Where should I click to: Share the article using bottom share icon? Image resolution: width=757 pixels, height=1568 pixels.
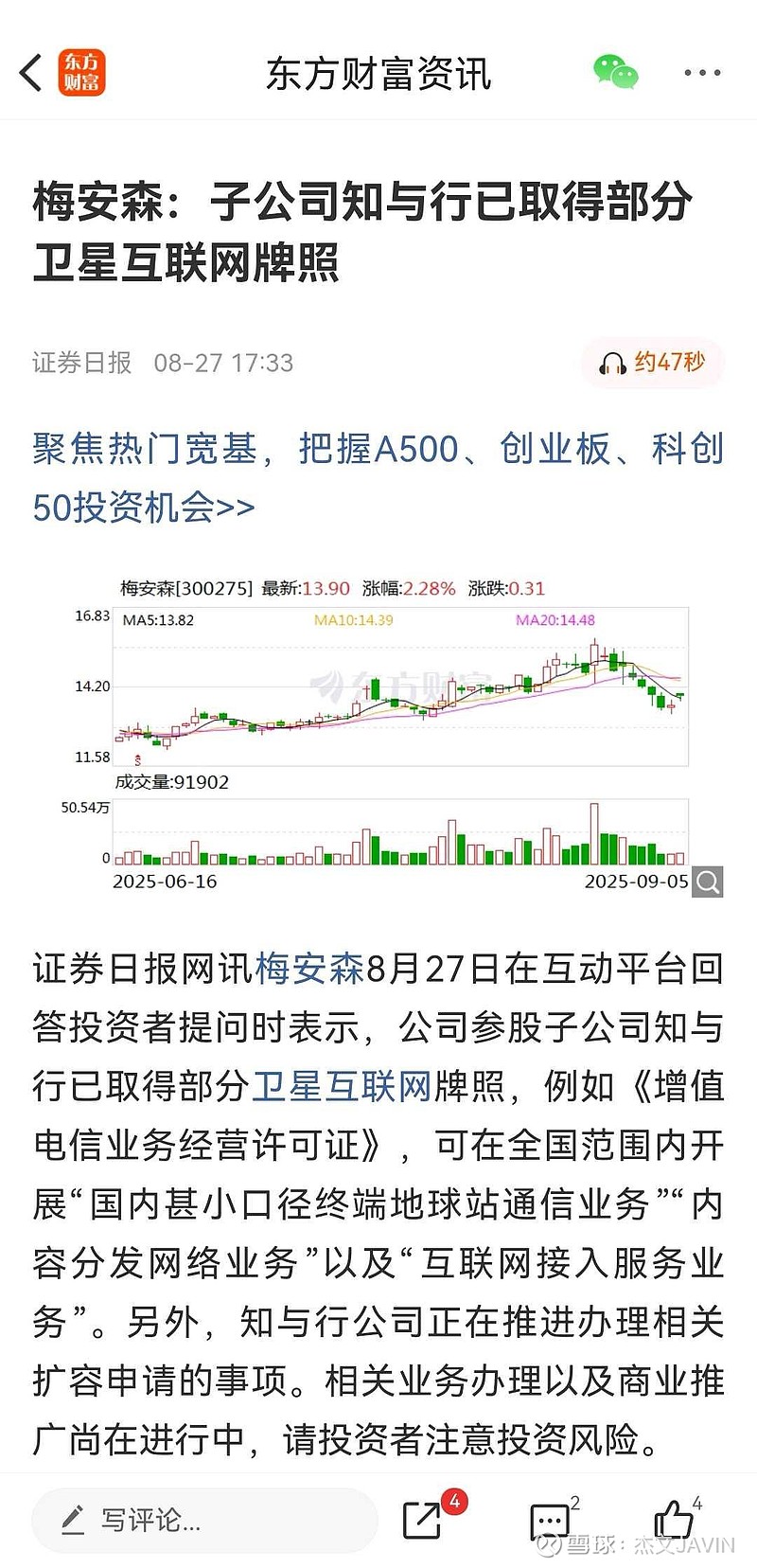pyautogui.click(x=423, y=1520)
